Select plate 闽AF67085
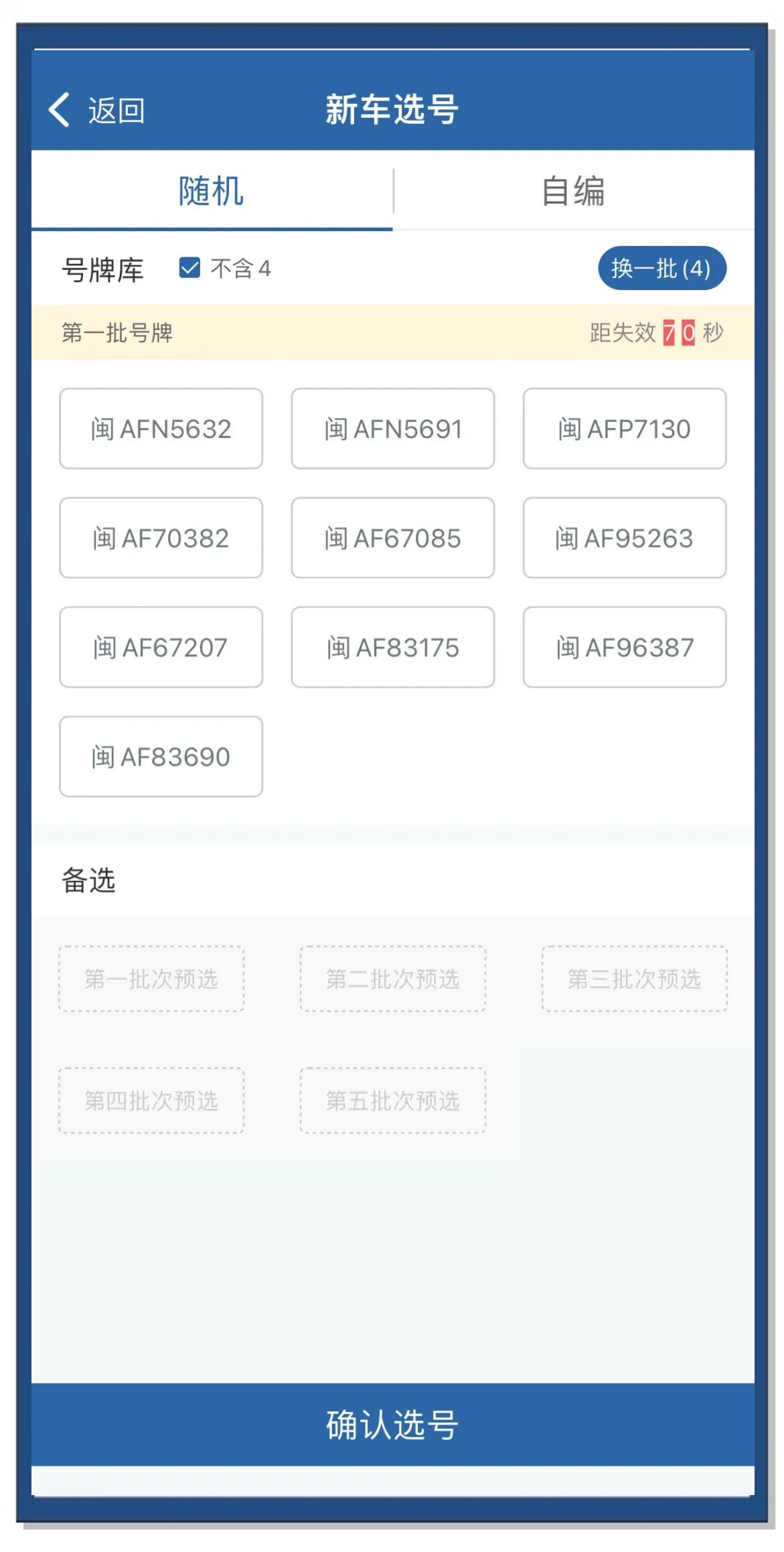Screen dimensions: 784x1552 [x=392, y=538]
